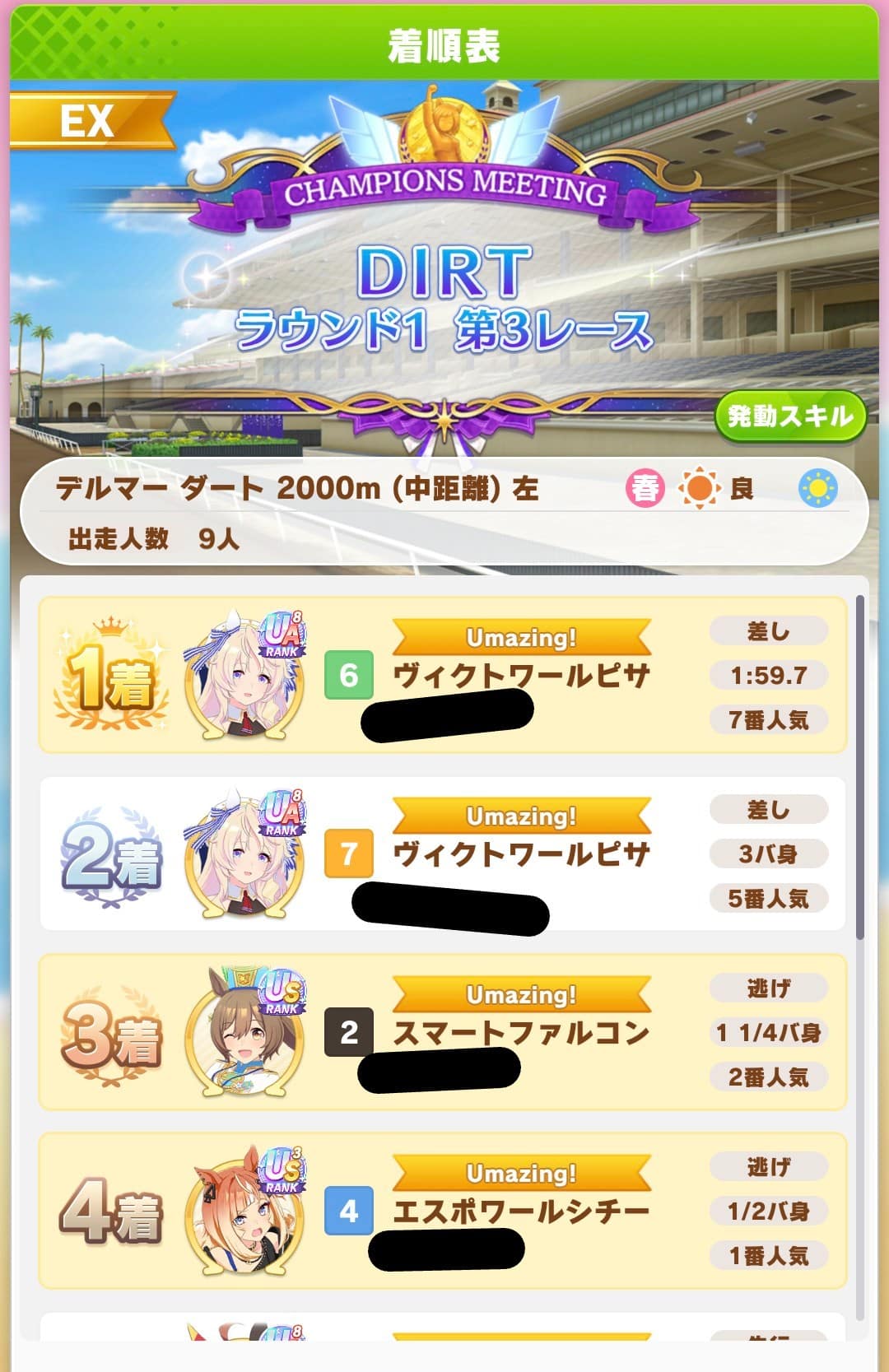View 3着 スマートファルコン details
The height and width of the screenshot is (1372, 889).
click(x=443, y=1032)
